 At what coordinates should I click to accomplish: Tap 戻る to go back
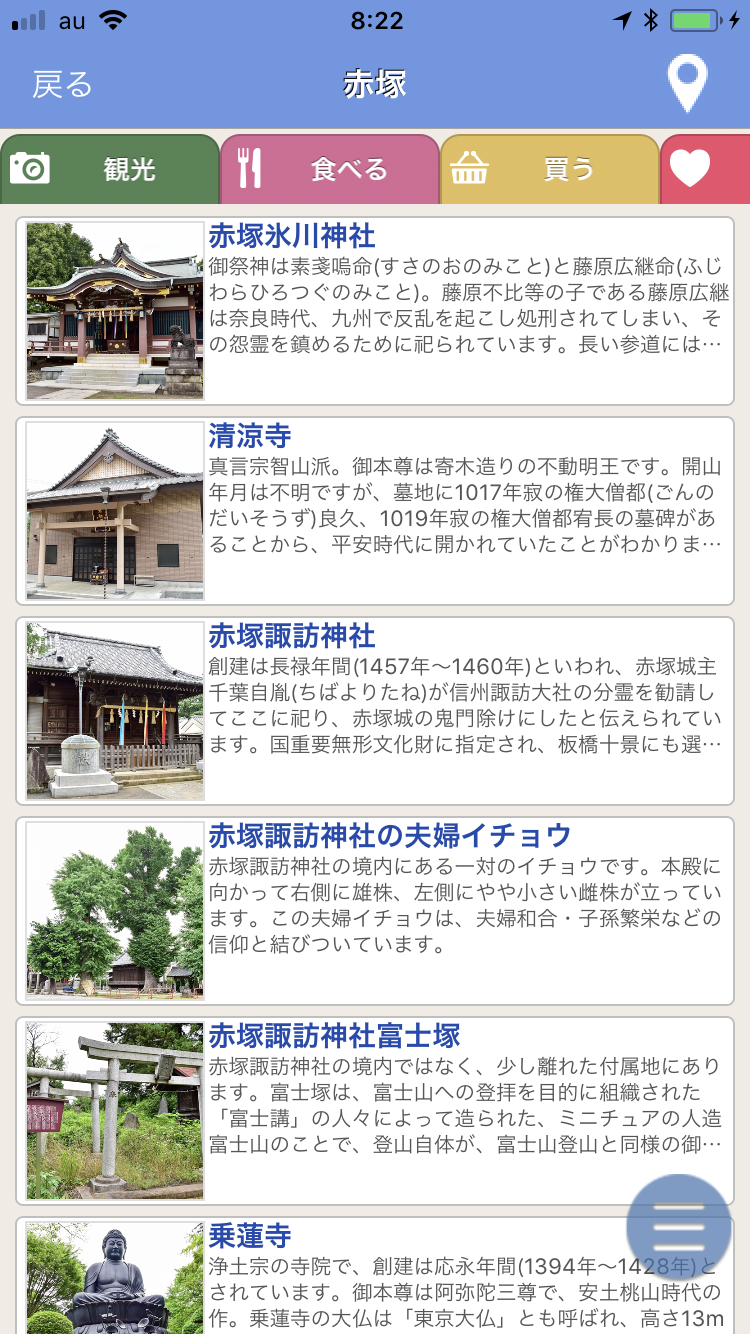(62, 84)
